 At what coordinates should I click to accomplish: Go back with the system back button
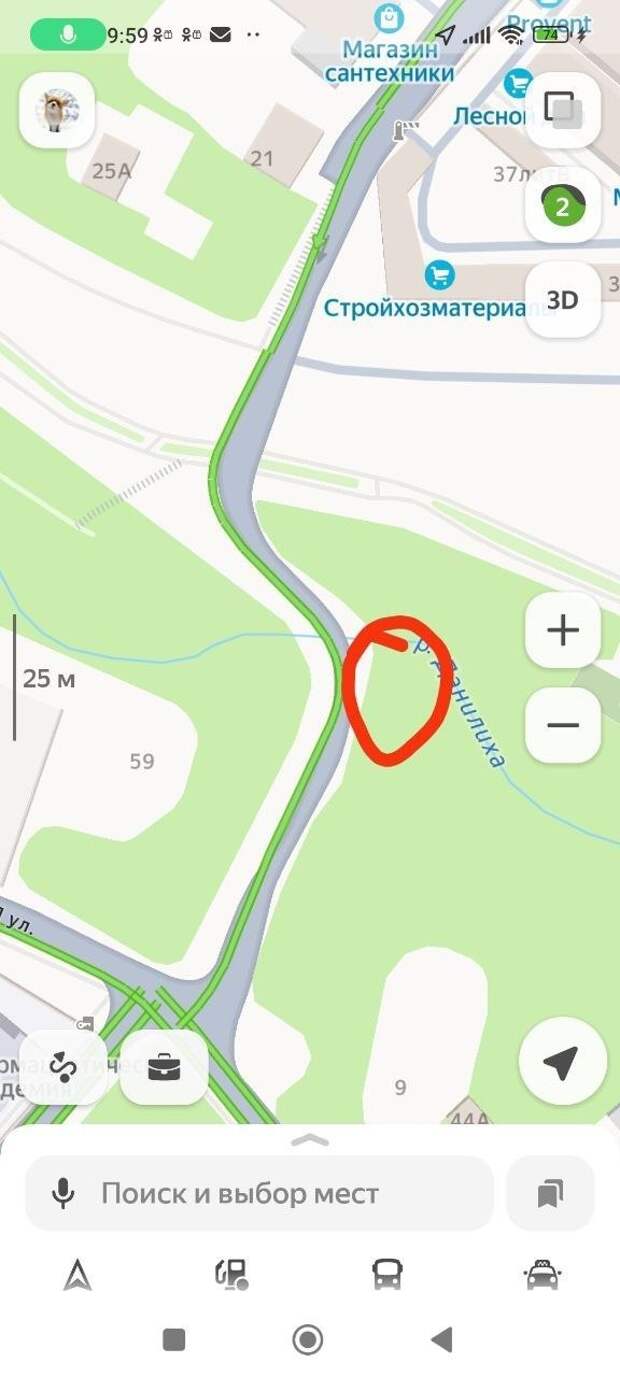tap(441, 1339)
